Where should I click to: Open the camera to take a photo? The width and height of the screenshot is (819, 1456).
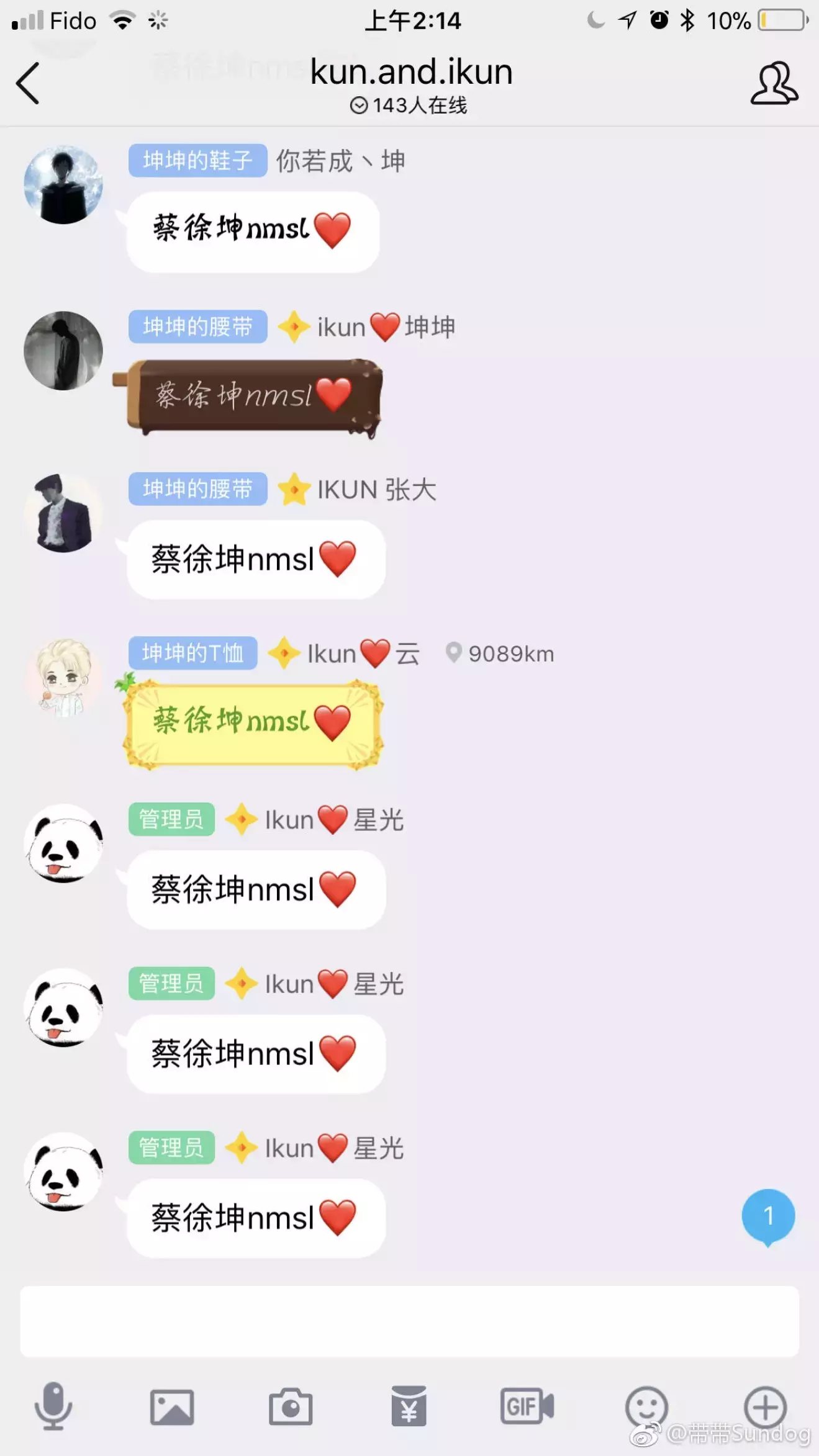[291, 1406]
